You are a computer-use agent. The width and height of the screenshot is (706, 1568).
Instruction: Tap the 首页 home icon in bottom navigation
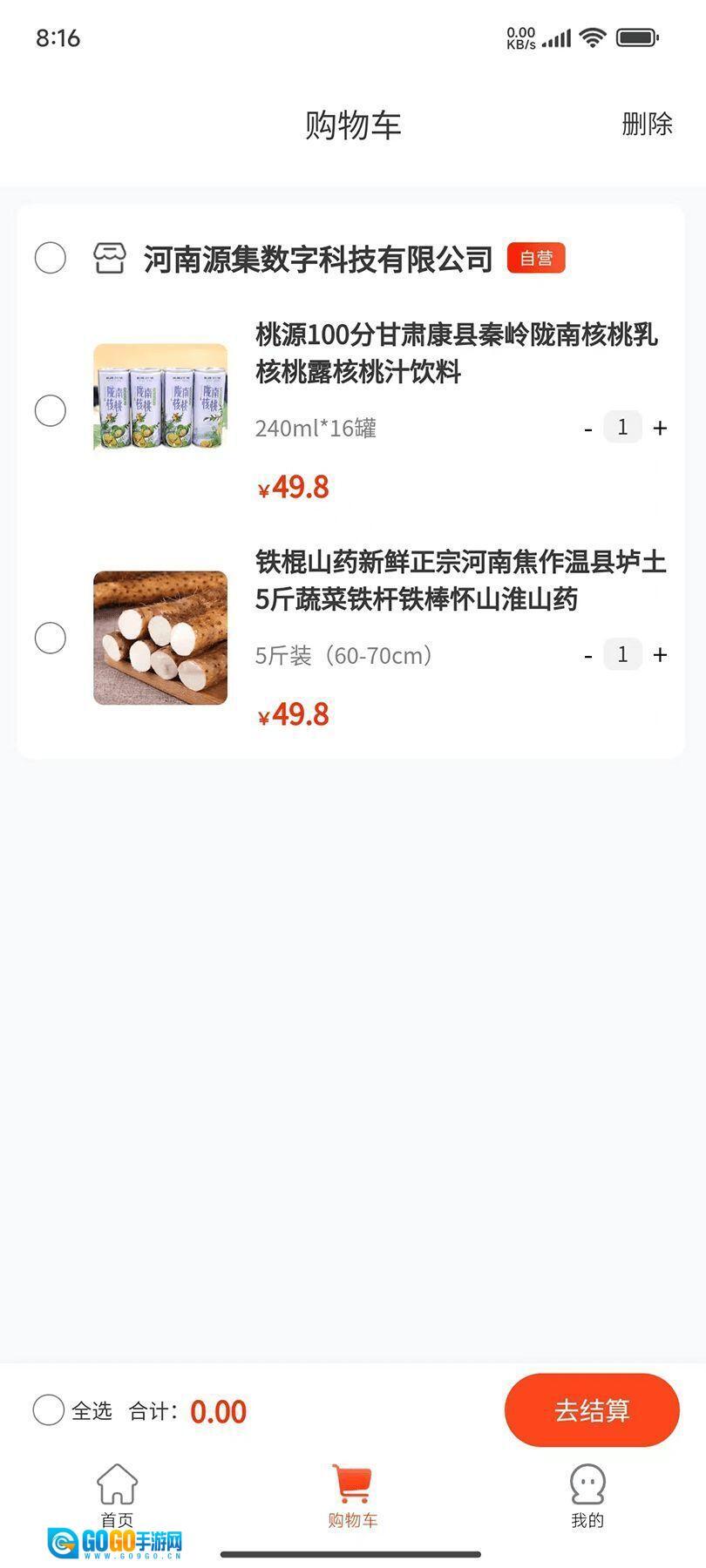pyautogui.click(x=117, y=1483)
